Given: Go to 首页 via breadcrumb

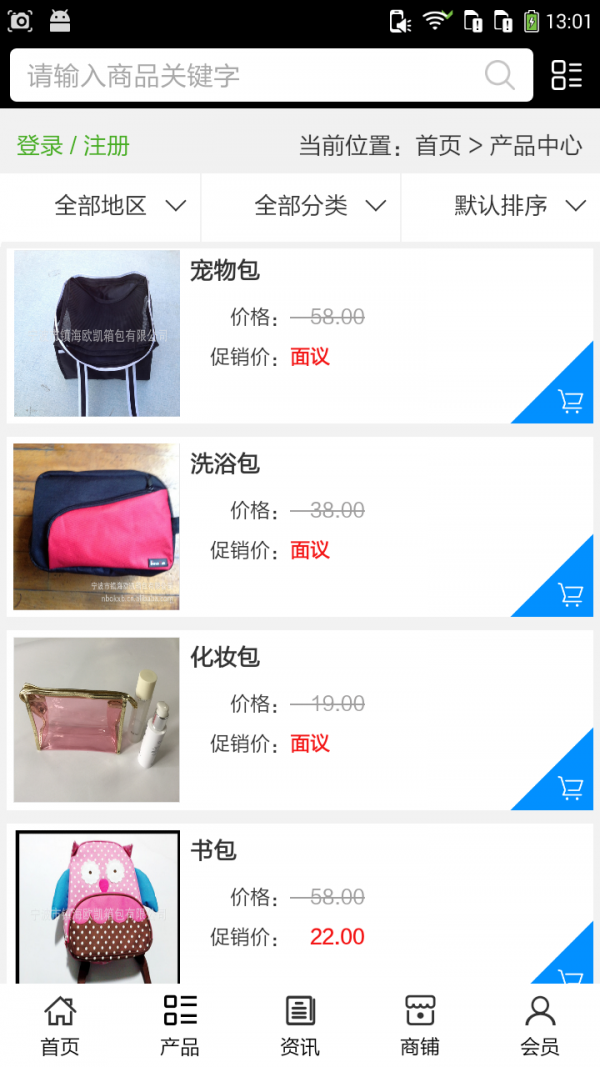Looking at the screenshot, I should [x=438, y=146].
